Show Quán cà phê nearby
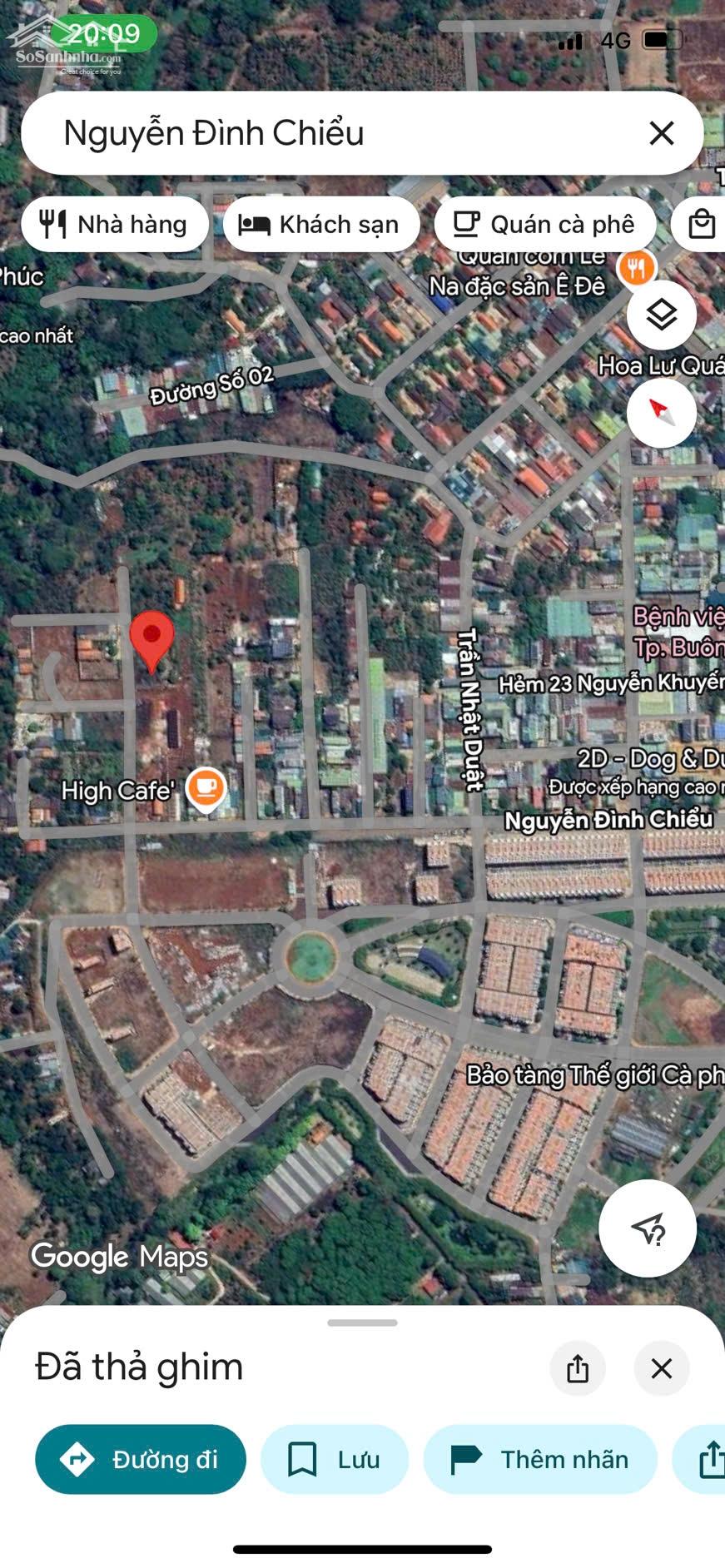Image resolution: width=725 pixels, height=1568 pixels. click(544, 225)
